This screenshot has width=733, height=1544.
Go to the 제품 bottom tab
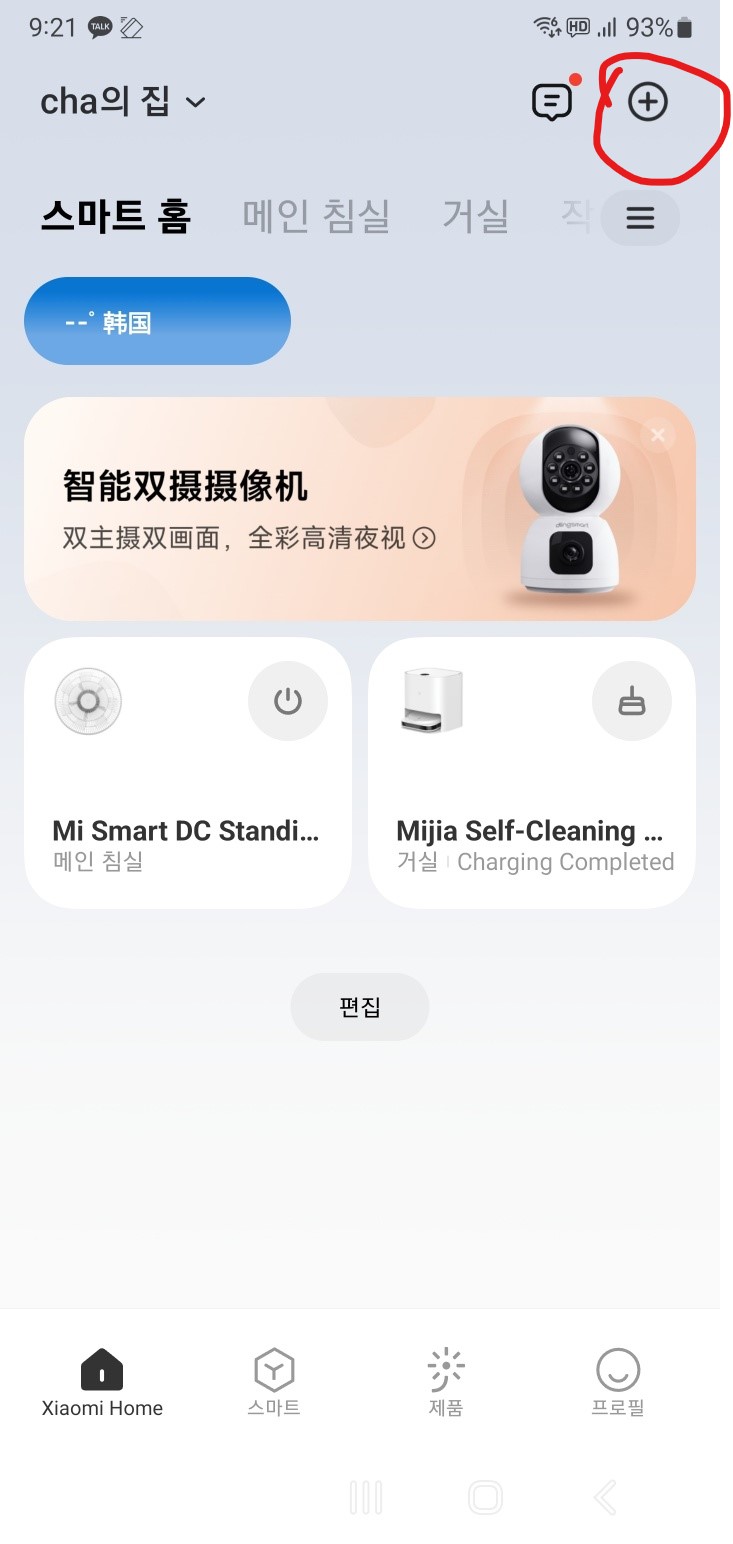point(446,1382)
